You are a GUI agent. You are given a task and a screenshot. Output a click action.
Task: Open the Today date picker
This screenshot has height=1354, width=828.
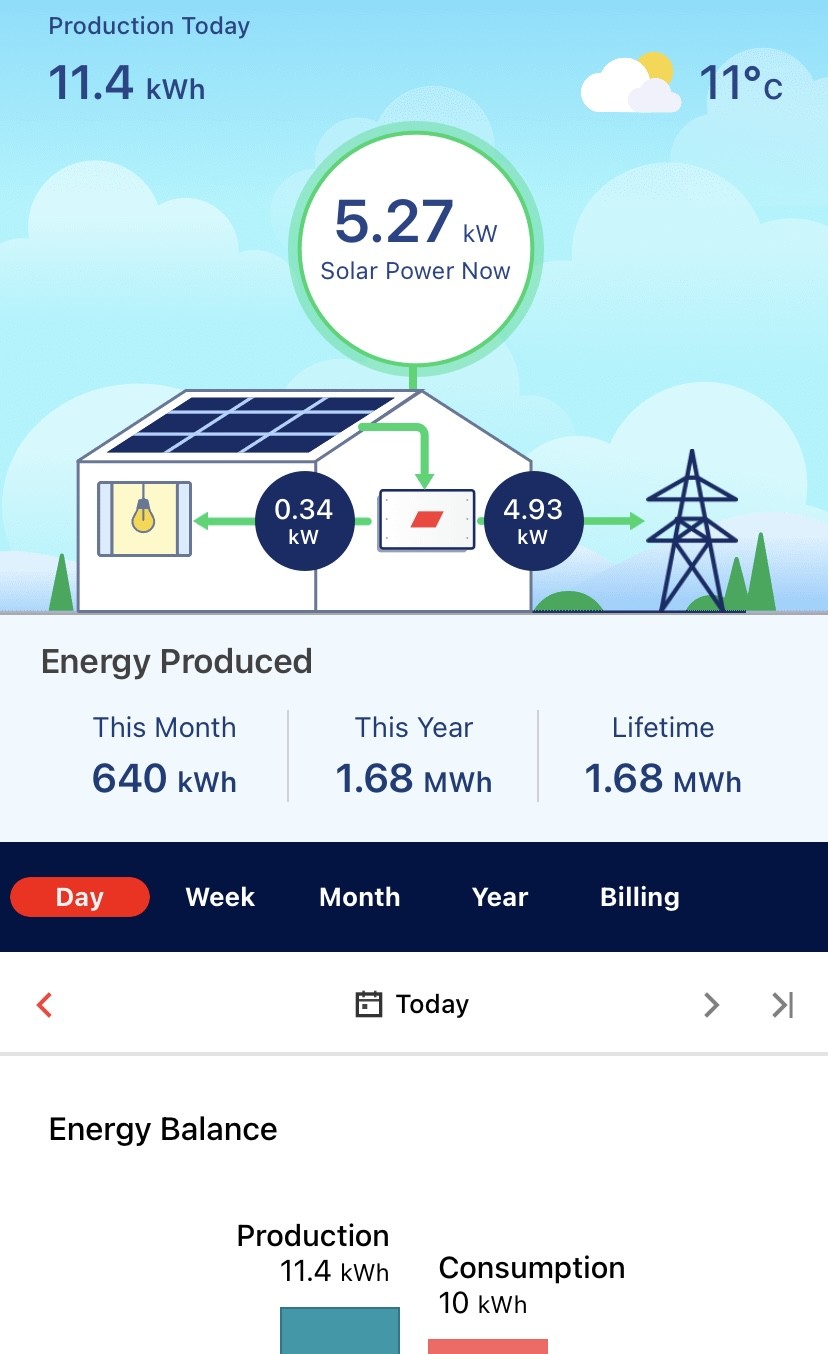[x=412, y=1004]
